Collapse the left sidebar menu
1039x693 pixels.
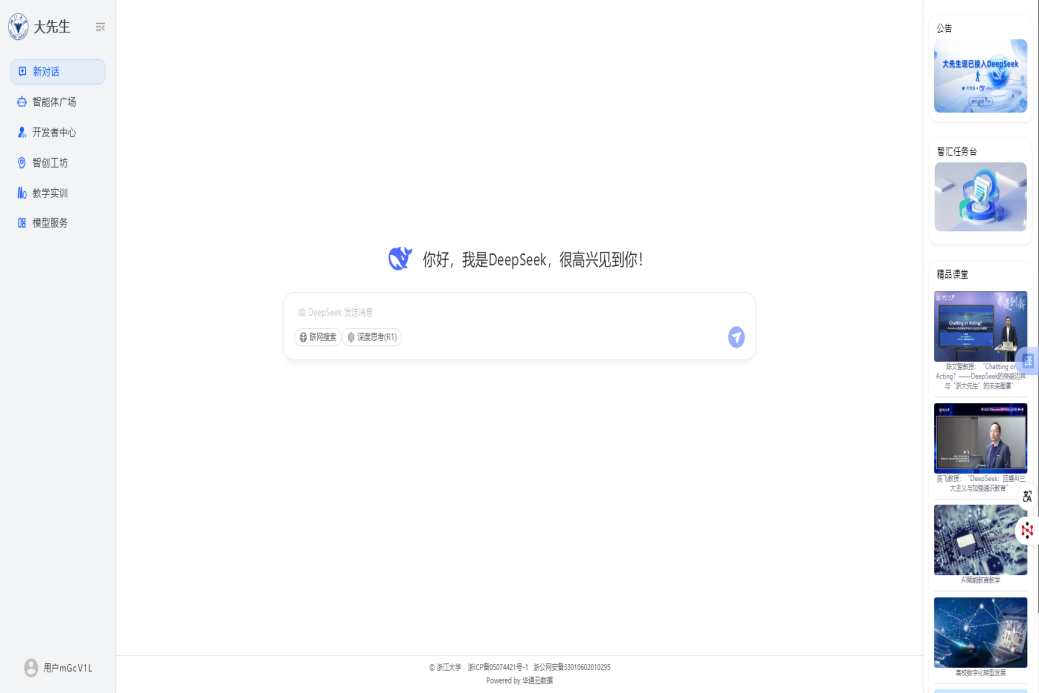(x=100, y=27)
